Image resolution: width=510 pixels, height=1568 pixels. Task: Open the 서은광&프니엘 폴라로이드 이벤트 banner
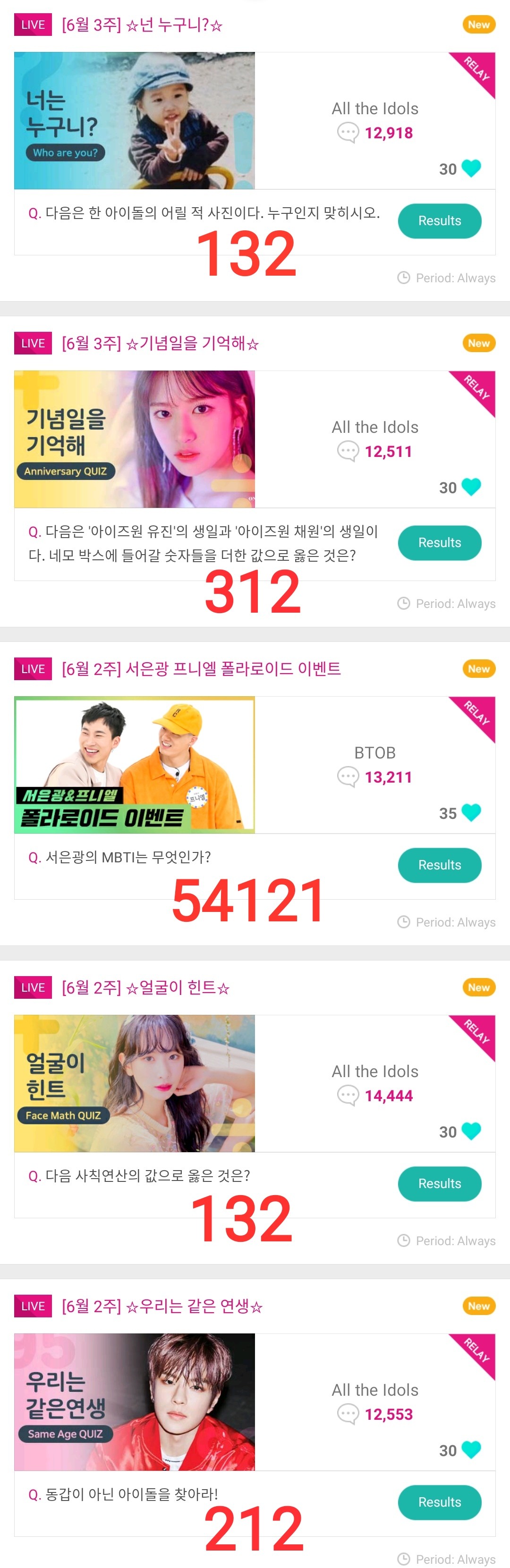click(x=134, y=765)
